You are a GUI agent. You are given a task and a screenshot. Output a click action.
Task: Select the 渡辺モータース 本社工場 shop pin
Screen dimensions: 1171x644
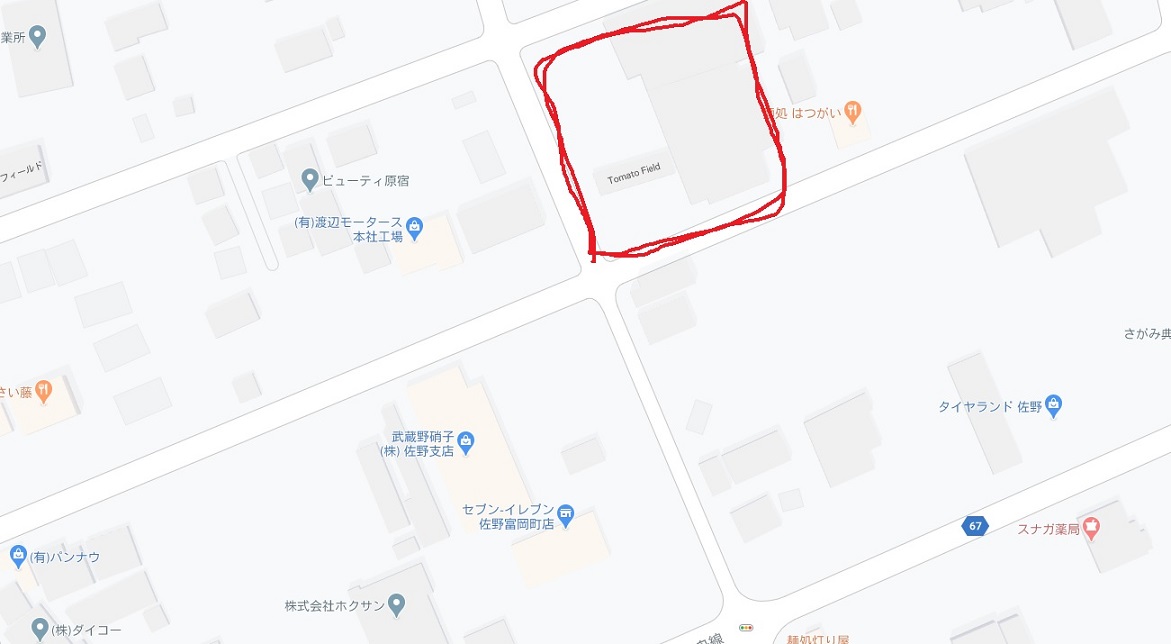pyautogui.click(x=415, y=227)
